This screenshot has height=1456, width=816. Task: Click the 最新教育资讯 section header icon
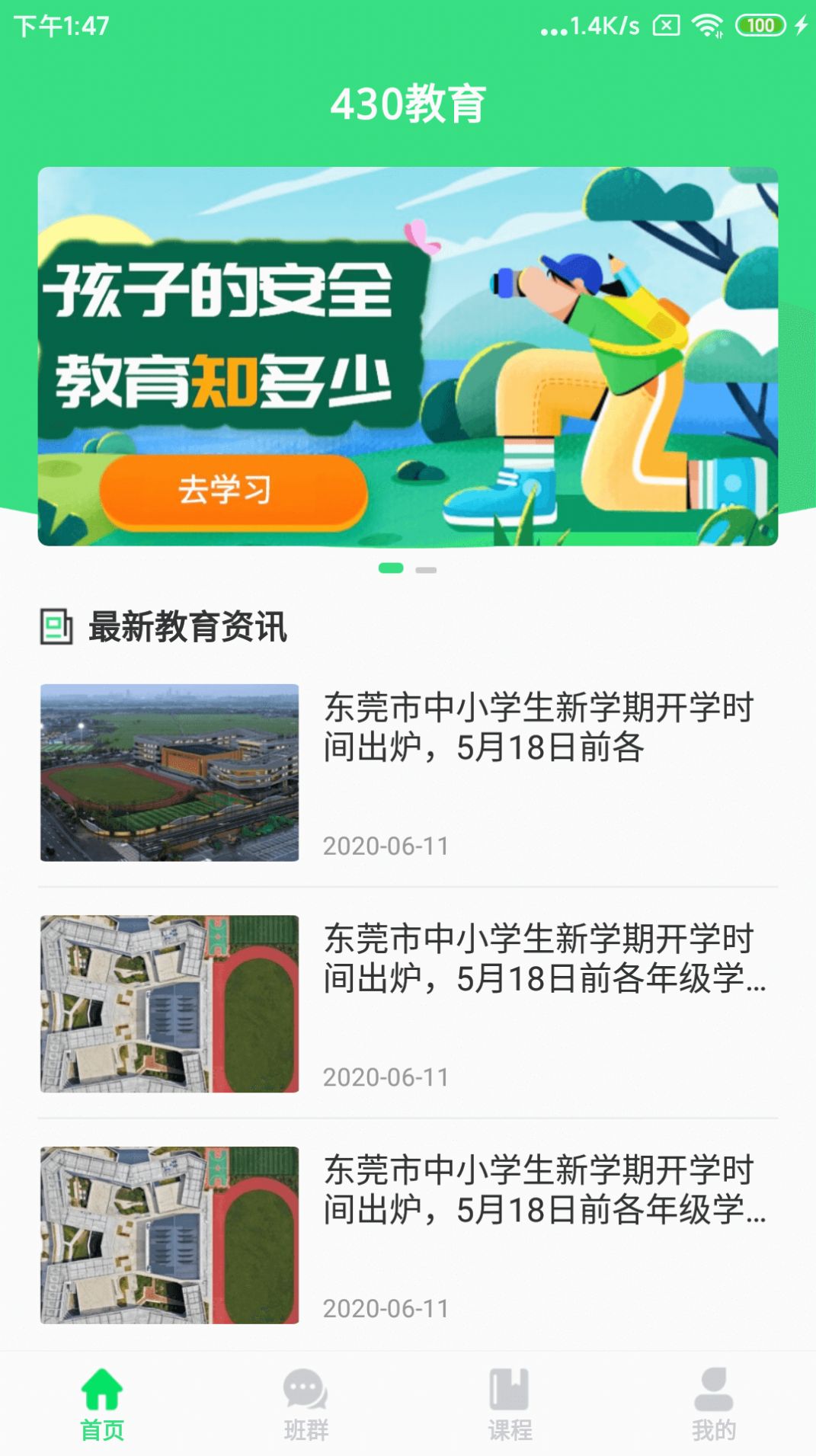56,626
